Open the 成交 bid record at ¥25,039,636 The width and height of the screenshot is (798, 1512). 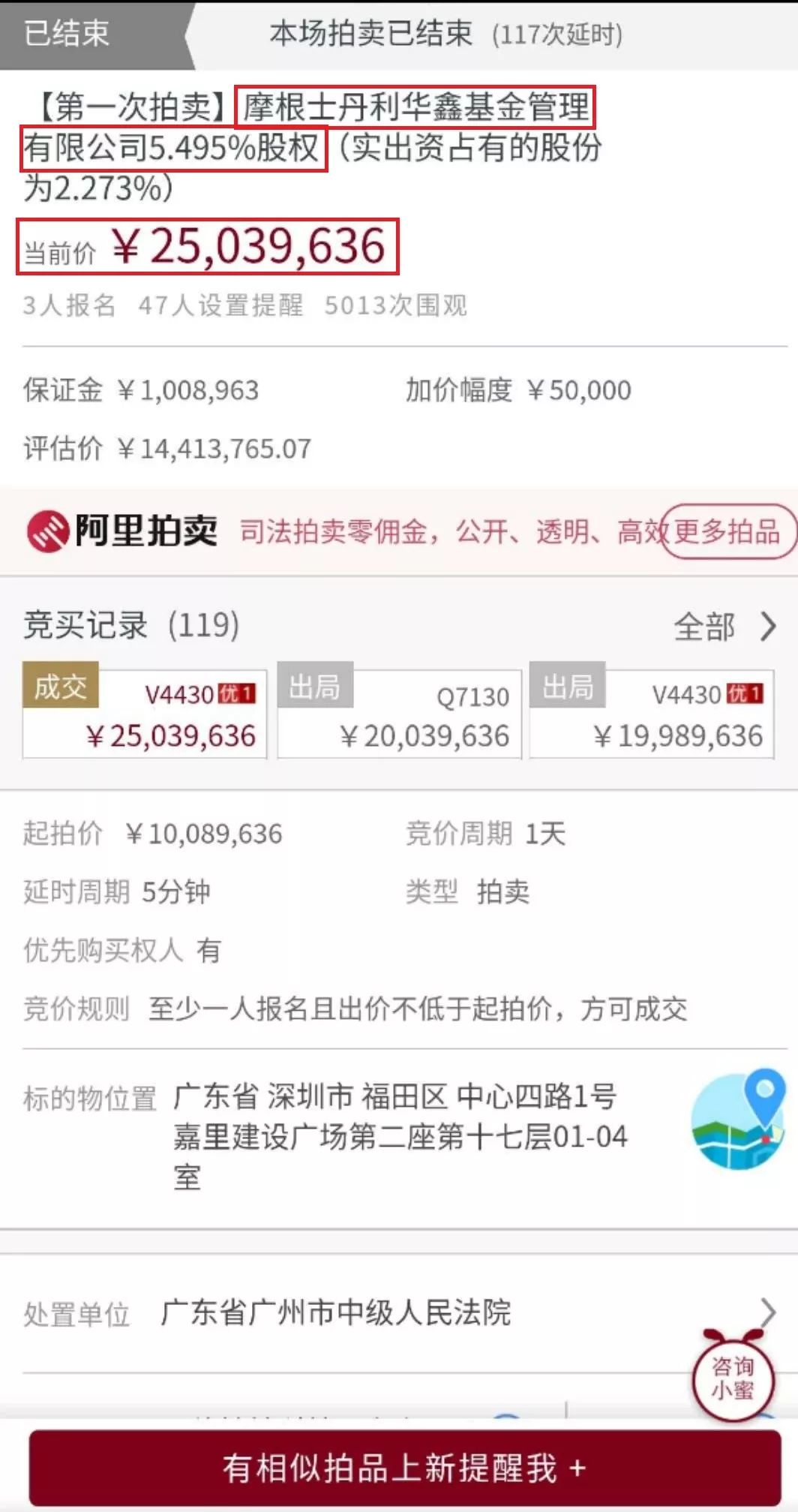coord(145,711)
